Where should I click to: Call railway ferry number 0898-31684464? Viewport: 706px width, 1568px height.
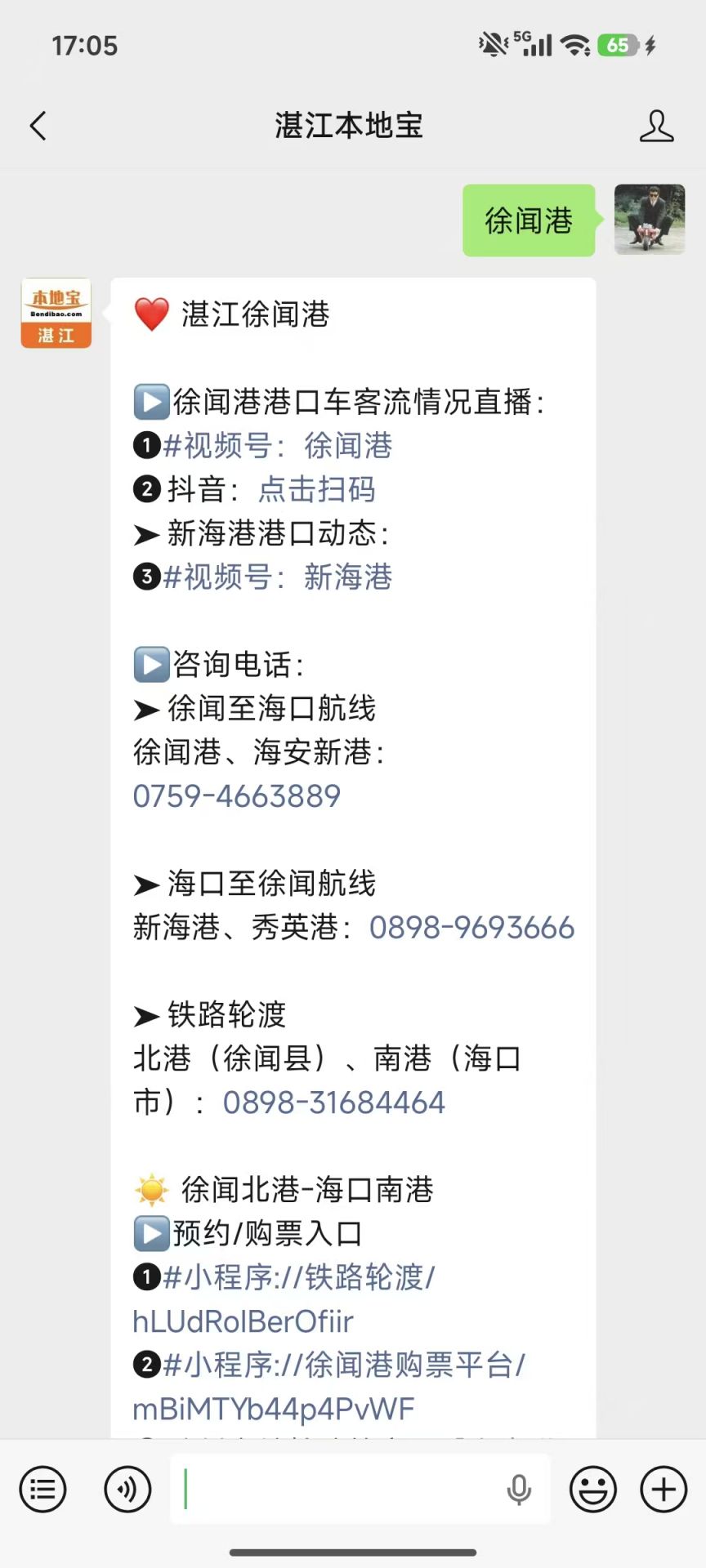[333, 1103]
